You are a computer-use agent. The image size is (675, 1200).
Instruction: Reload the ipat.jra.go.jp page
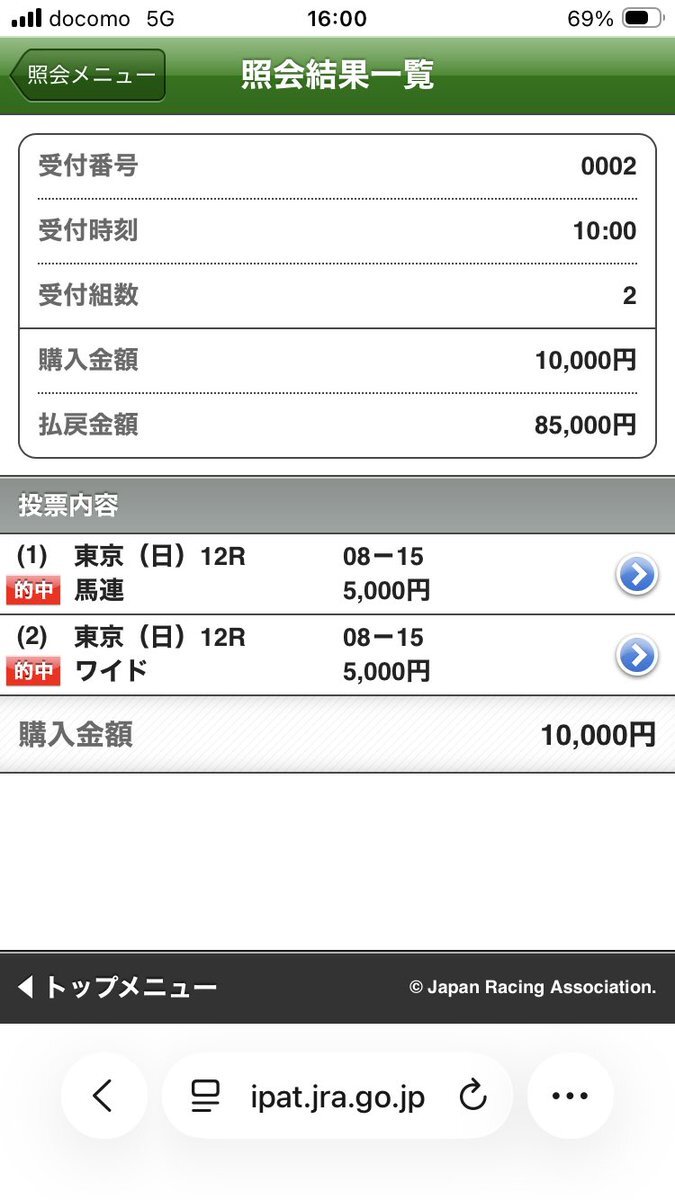point(472,1096)
